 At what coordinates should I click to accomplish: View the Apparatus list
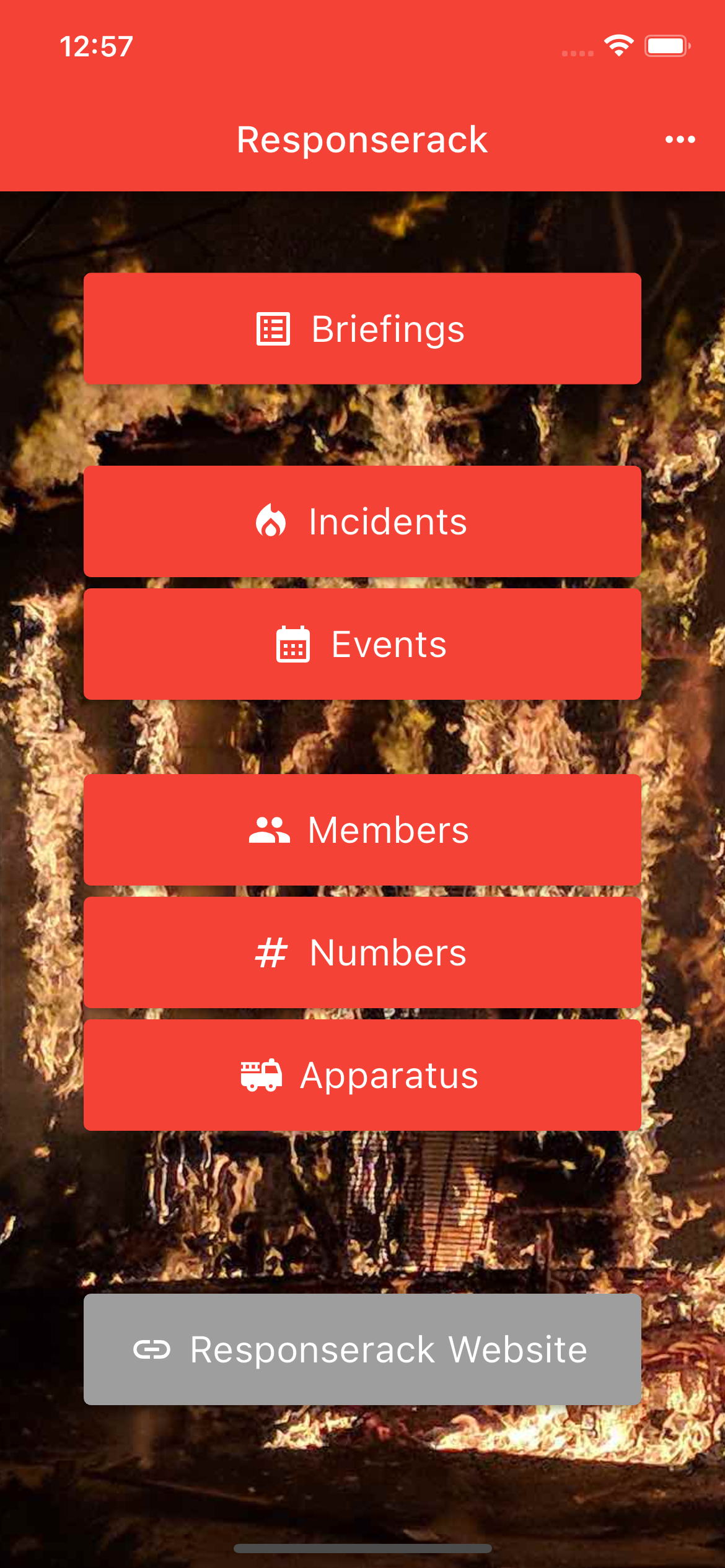362,1075
